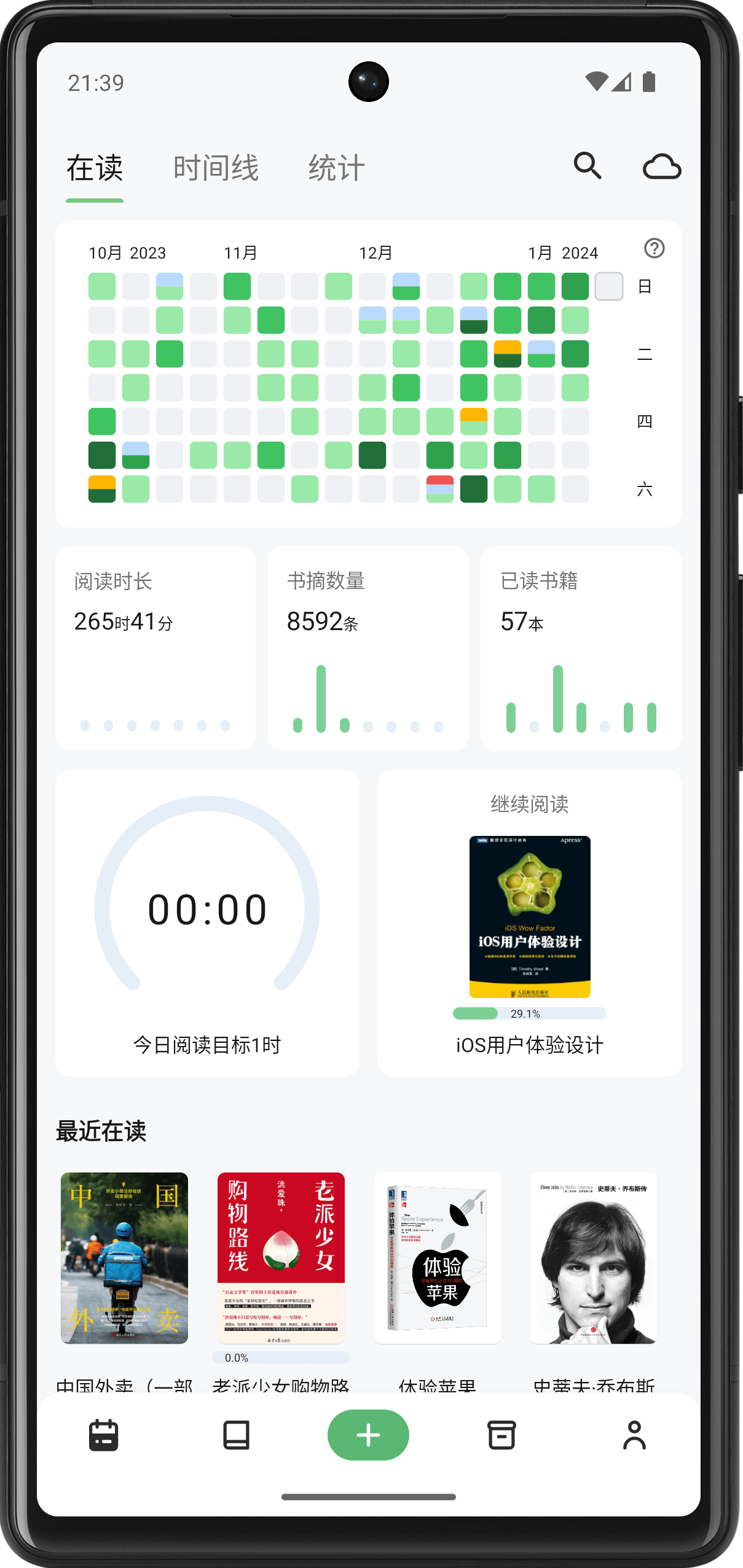Open the 体验苹果 book cover
The height and width of the screenshot is (1568, 743).
tap(438, 1258)
